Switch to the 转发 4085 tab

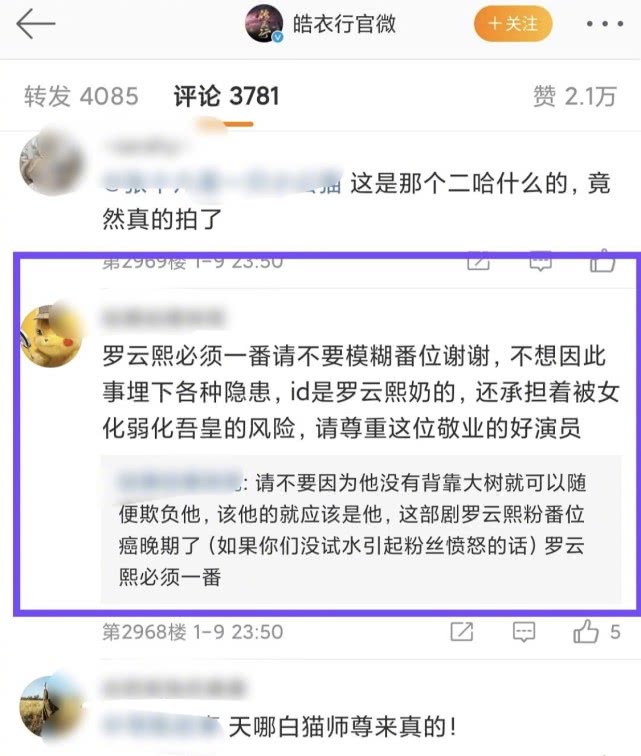(x=81, y=96)
